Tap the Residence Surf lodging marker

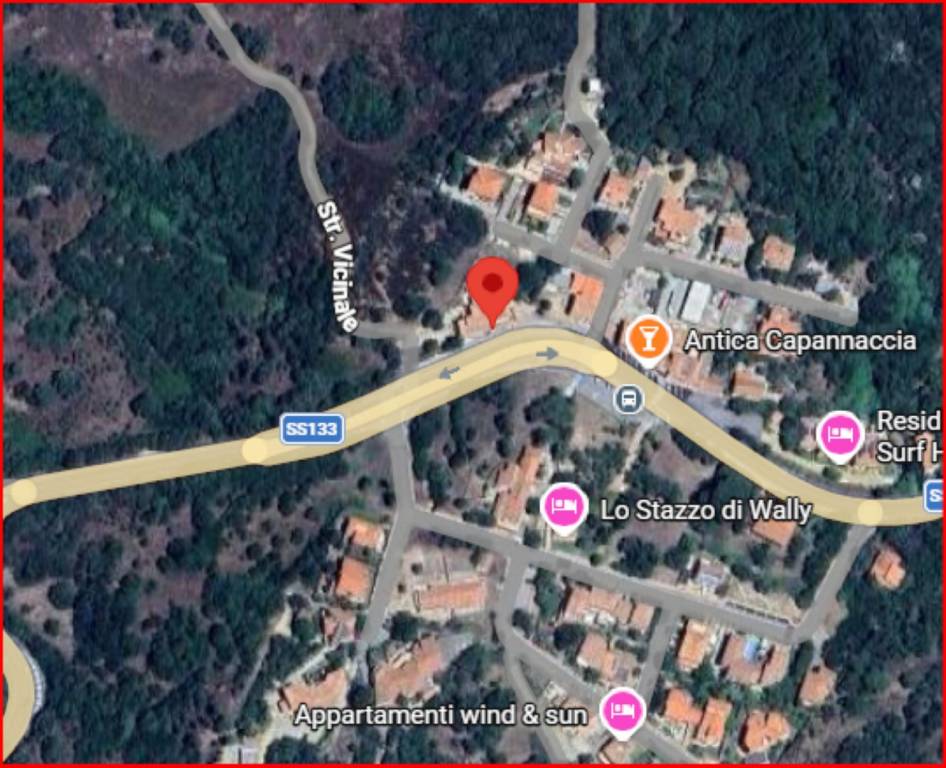click(x=839, y=435)
